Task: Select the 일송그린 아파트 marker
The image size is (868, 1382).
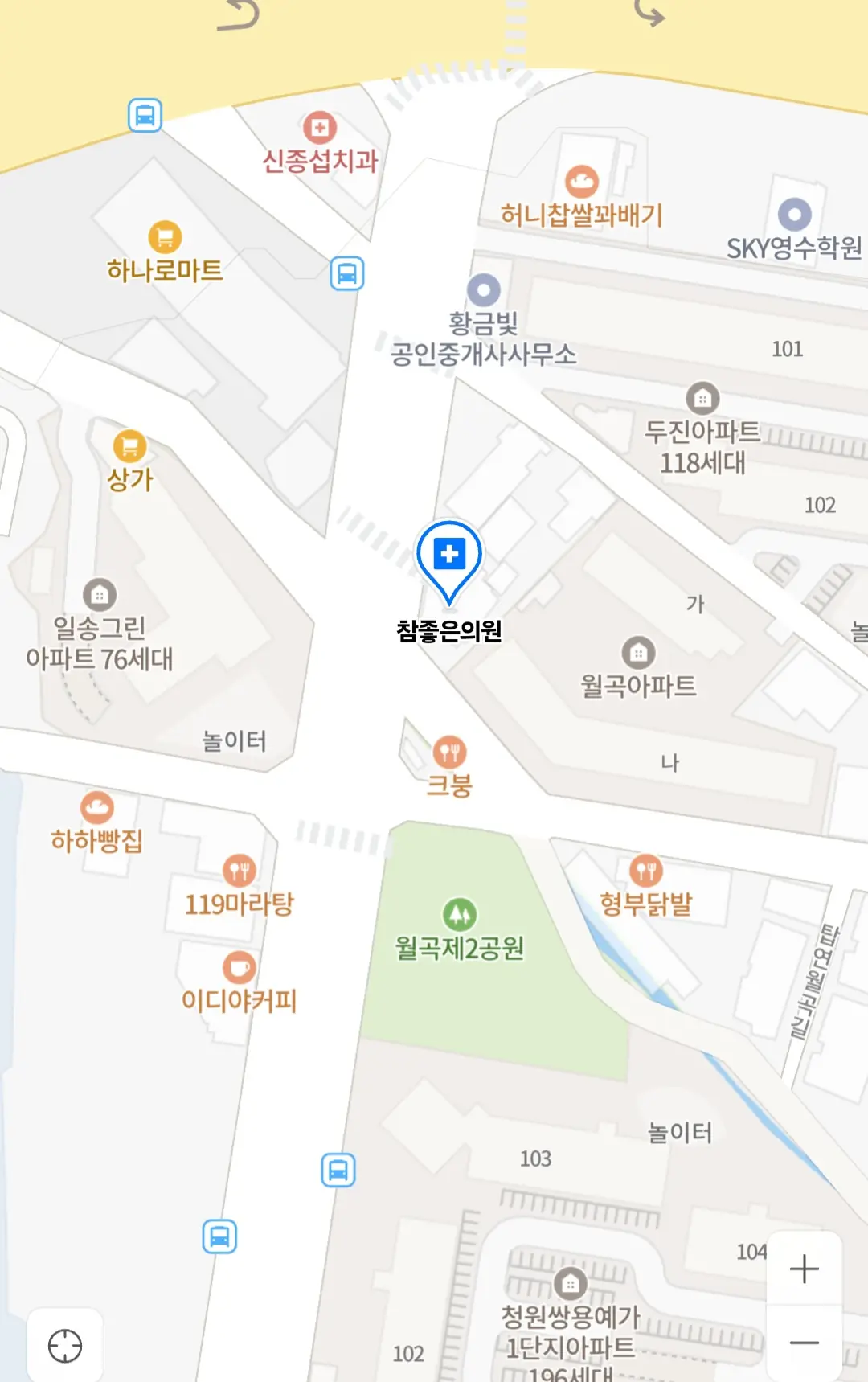Action: click(x=100, y=595)
